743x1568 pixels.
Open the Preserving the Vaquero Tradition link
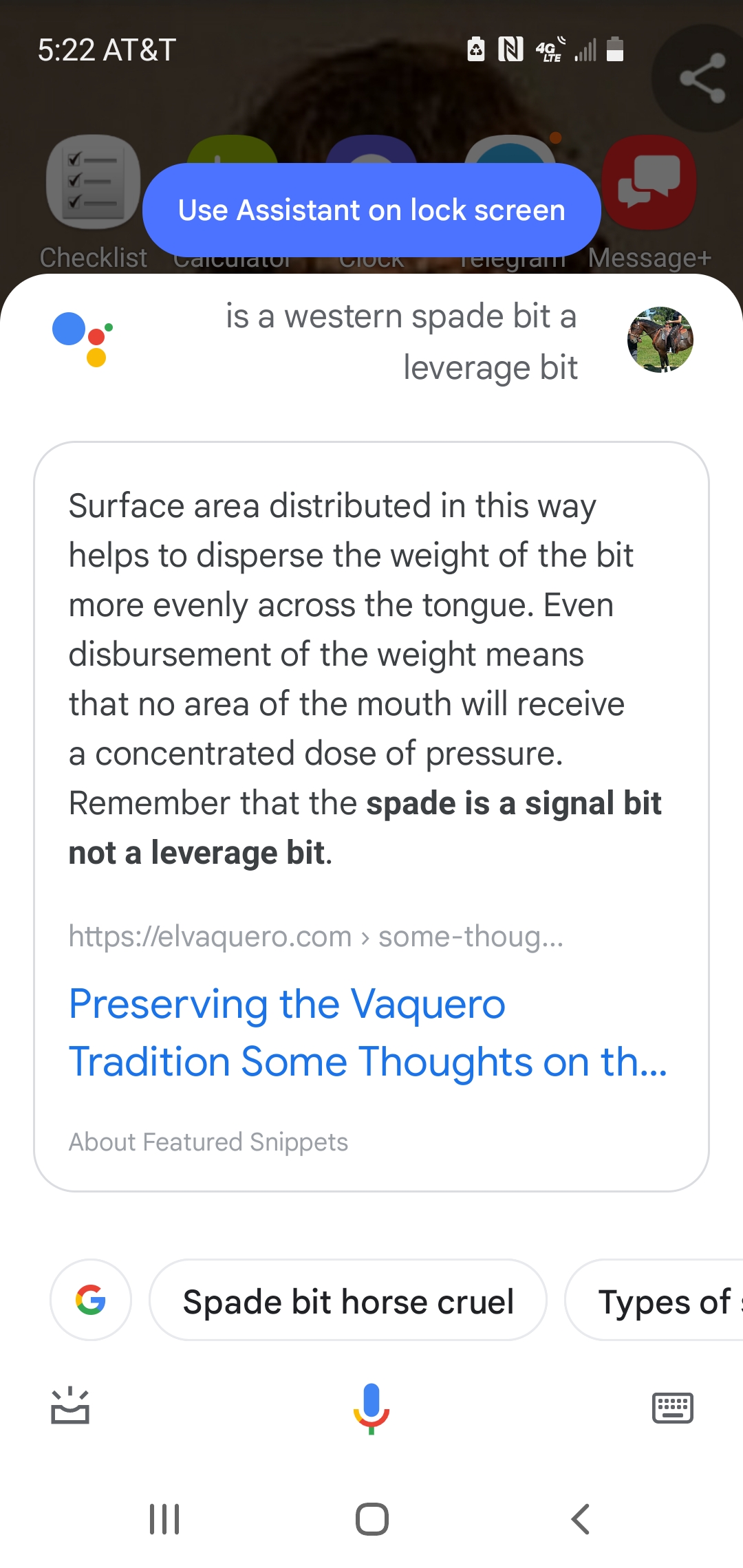coord(368,1032)
